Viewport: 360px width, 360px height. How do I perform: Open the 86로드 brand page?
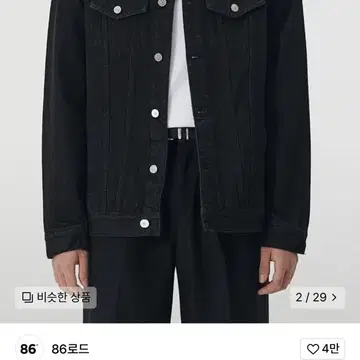point(70,349)
